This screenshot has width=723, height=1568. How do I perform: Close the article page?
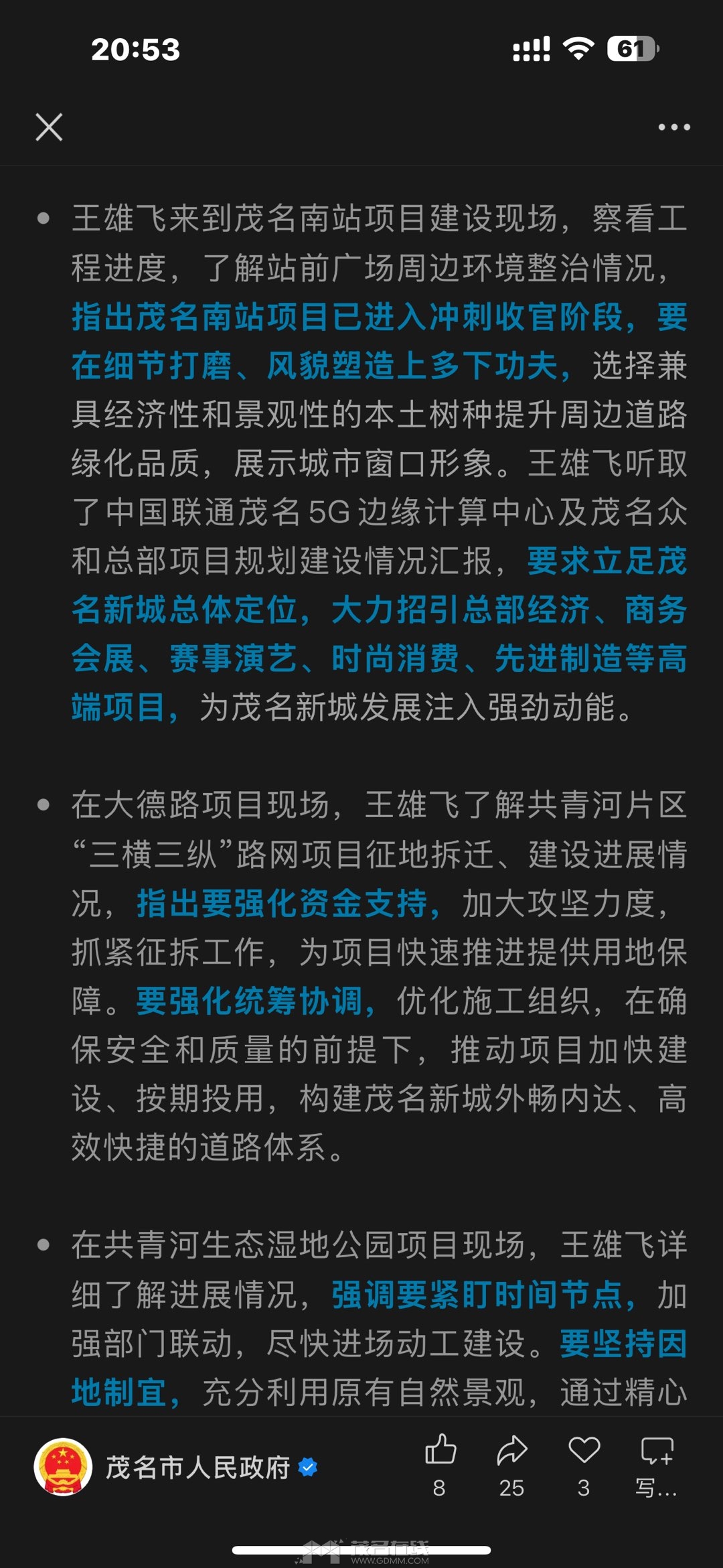click(x=49, y=127)
